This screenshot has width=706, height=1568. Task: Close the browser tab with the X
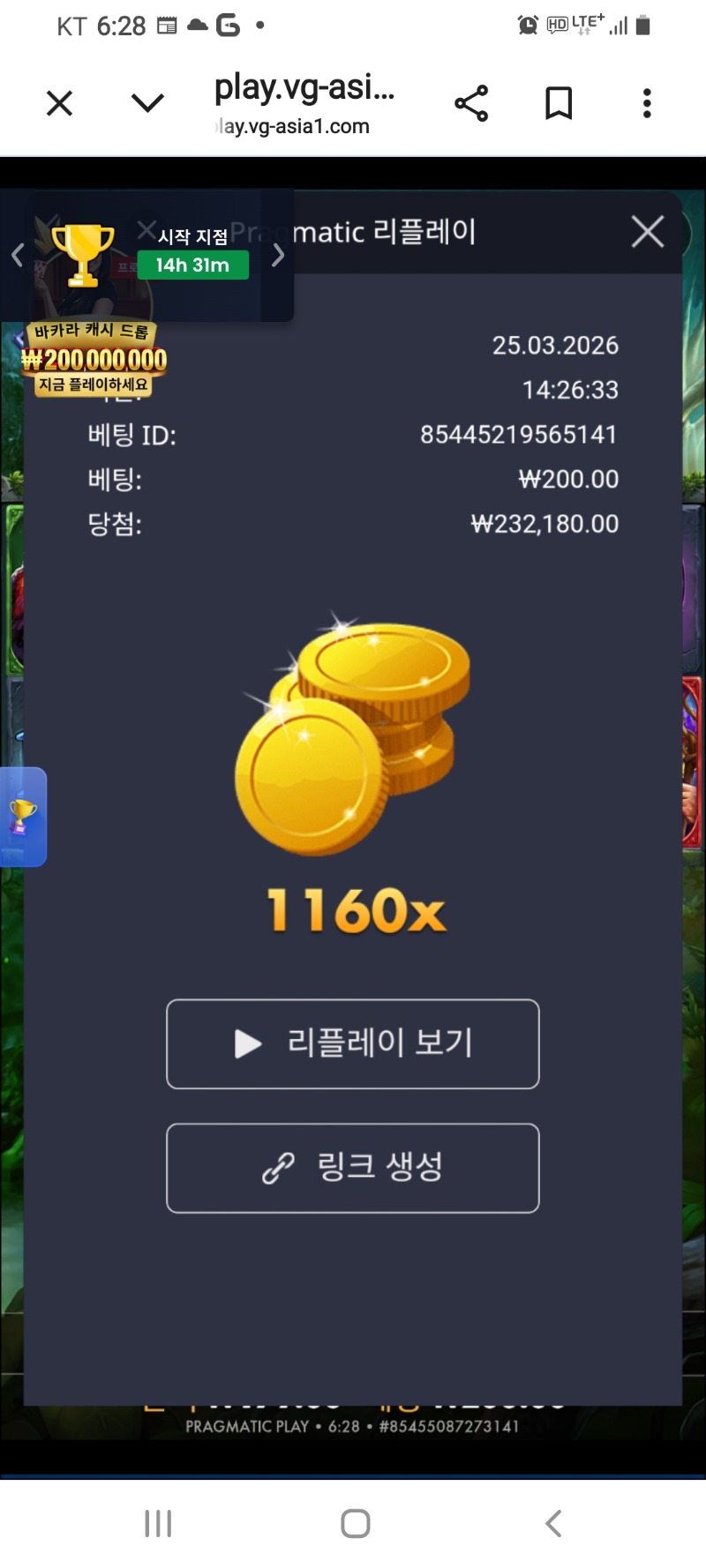tap(59, 104)
